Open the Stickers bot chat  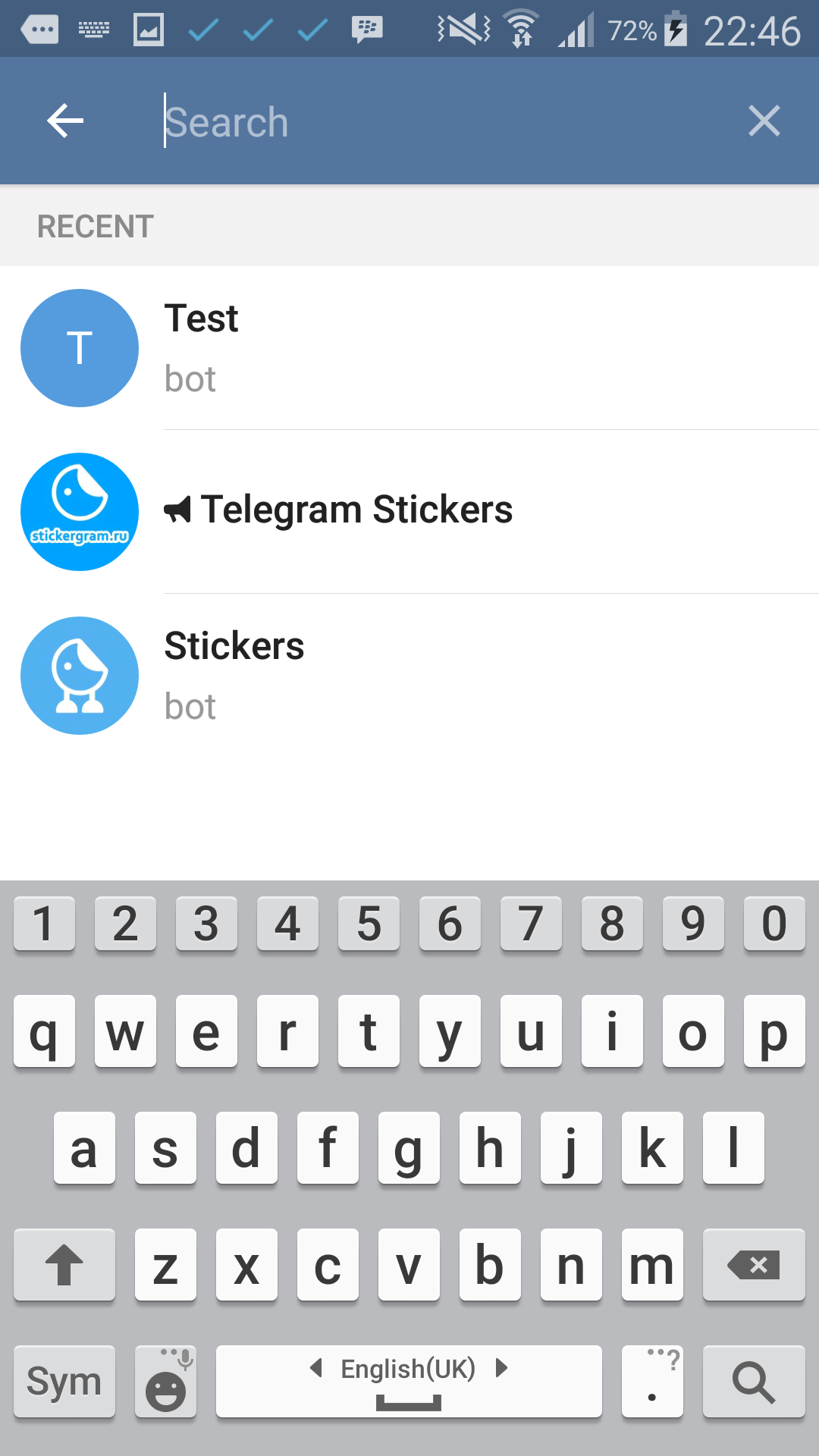(409, 676)
